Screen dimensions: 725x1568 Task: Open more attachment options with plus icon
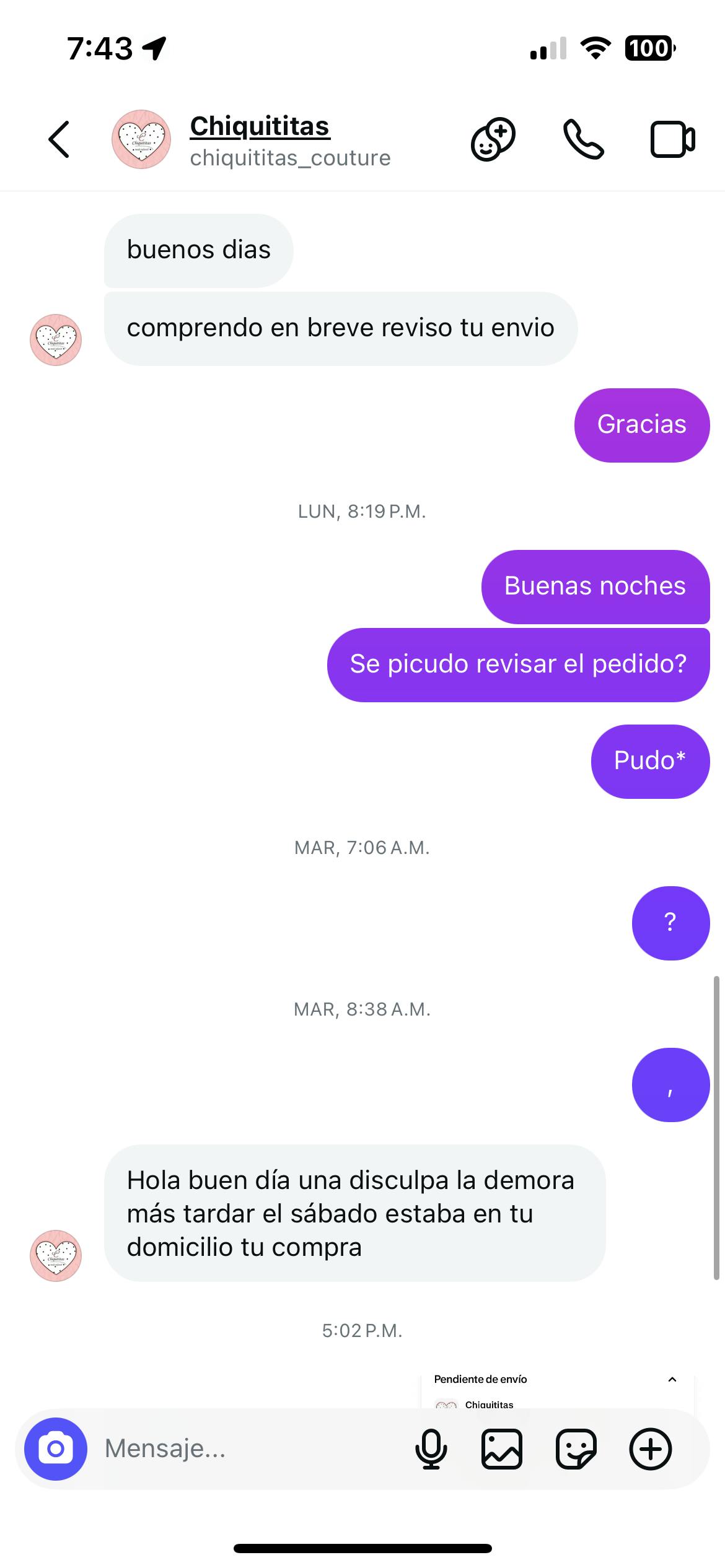tap(650, 1448)
